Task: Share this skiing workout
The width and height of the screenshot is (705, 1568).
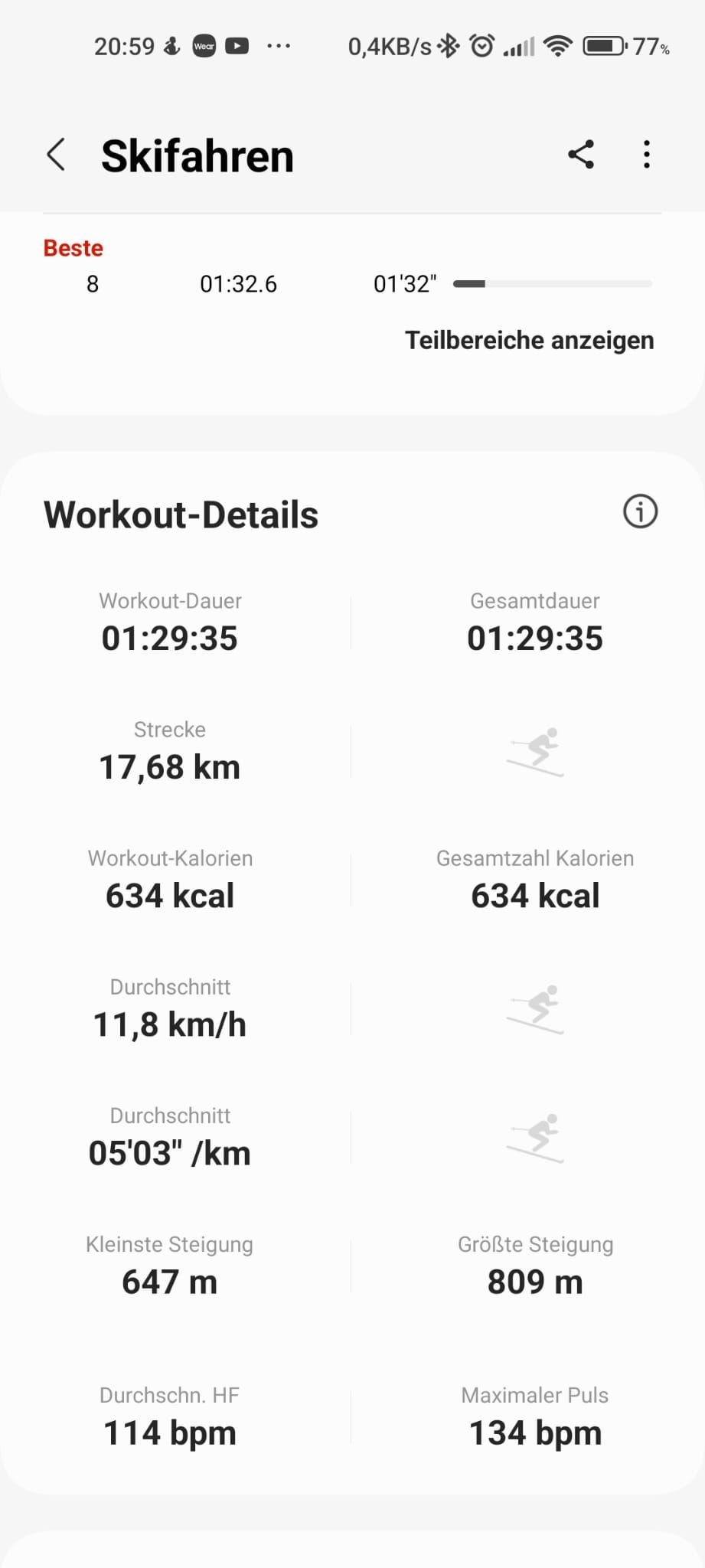Action: pyautogui.click(x=581, y=155)
